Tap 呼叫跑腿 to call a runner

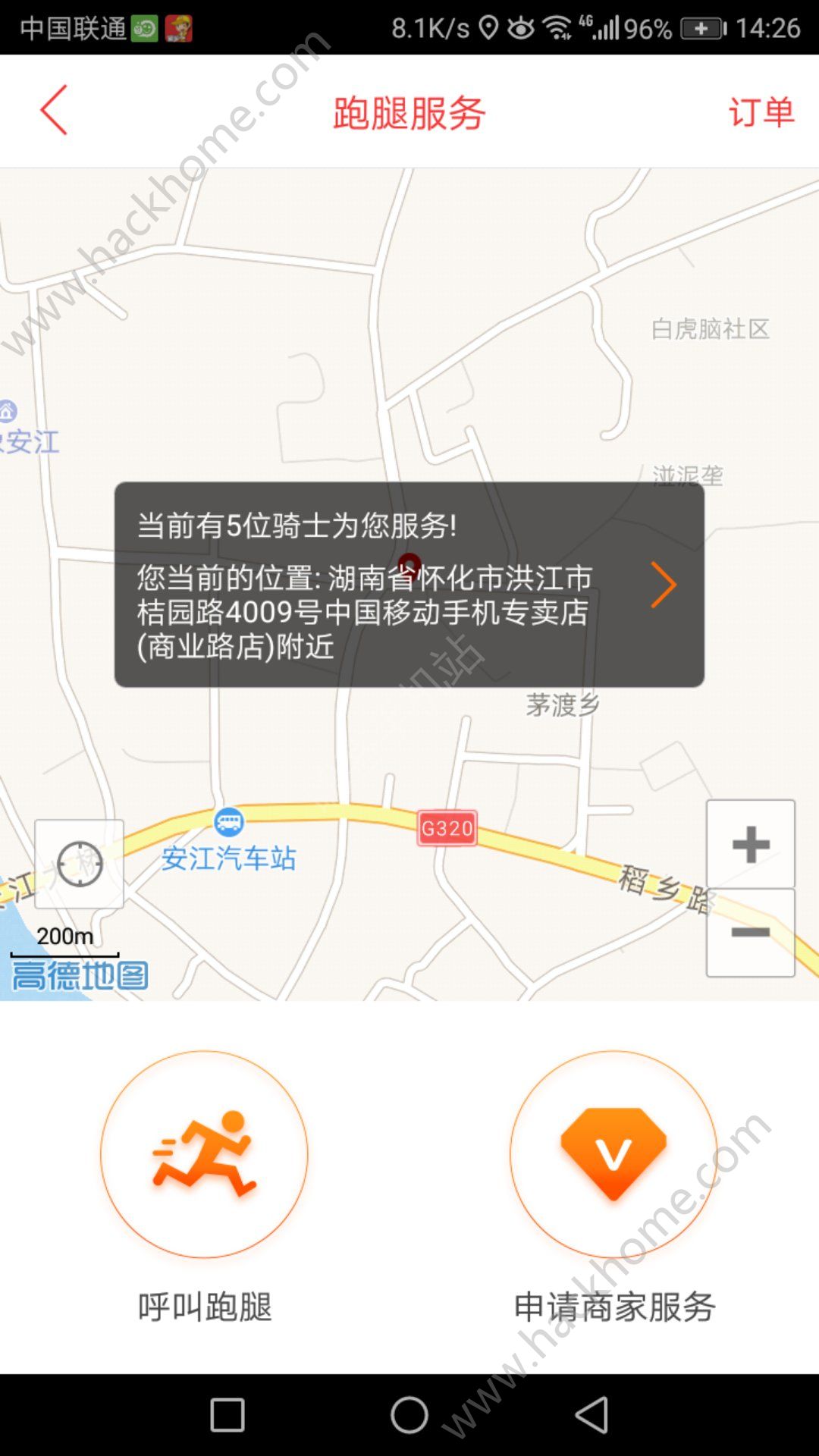point(205,1154)
